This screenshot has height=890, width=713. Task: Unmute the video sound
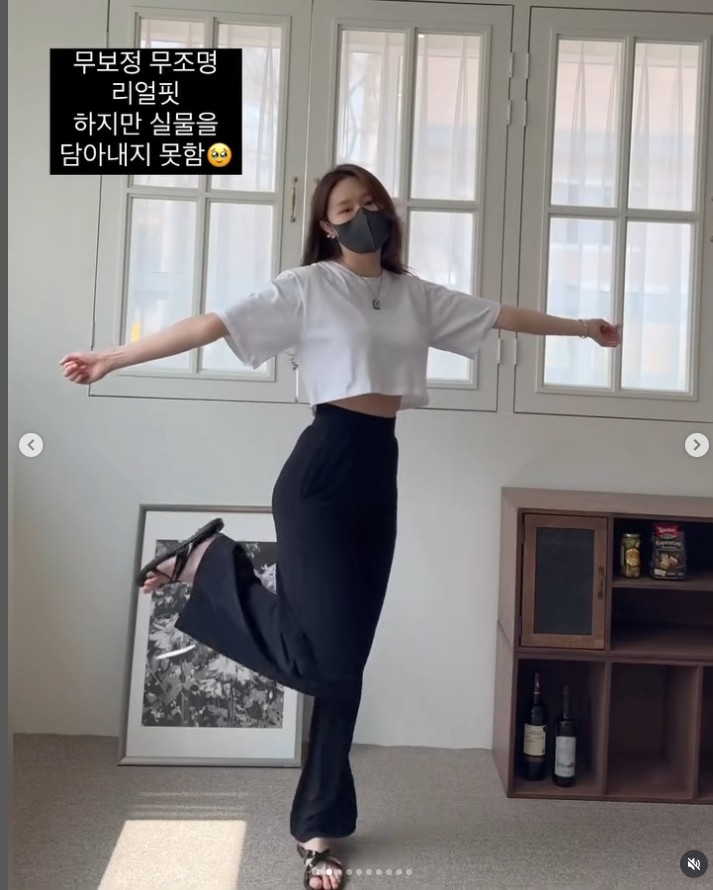693,863
